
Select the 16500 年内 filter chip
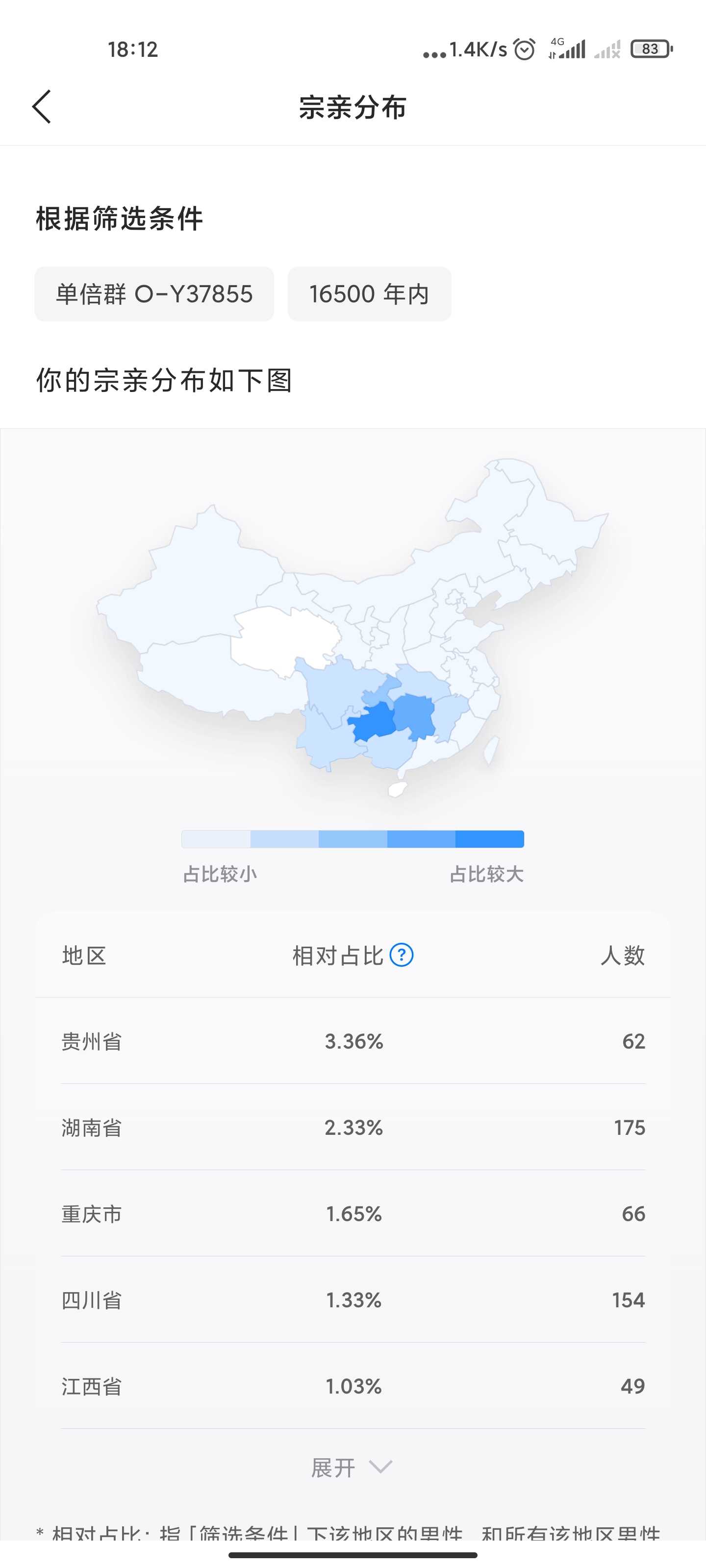point(369,294)
